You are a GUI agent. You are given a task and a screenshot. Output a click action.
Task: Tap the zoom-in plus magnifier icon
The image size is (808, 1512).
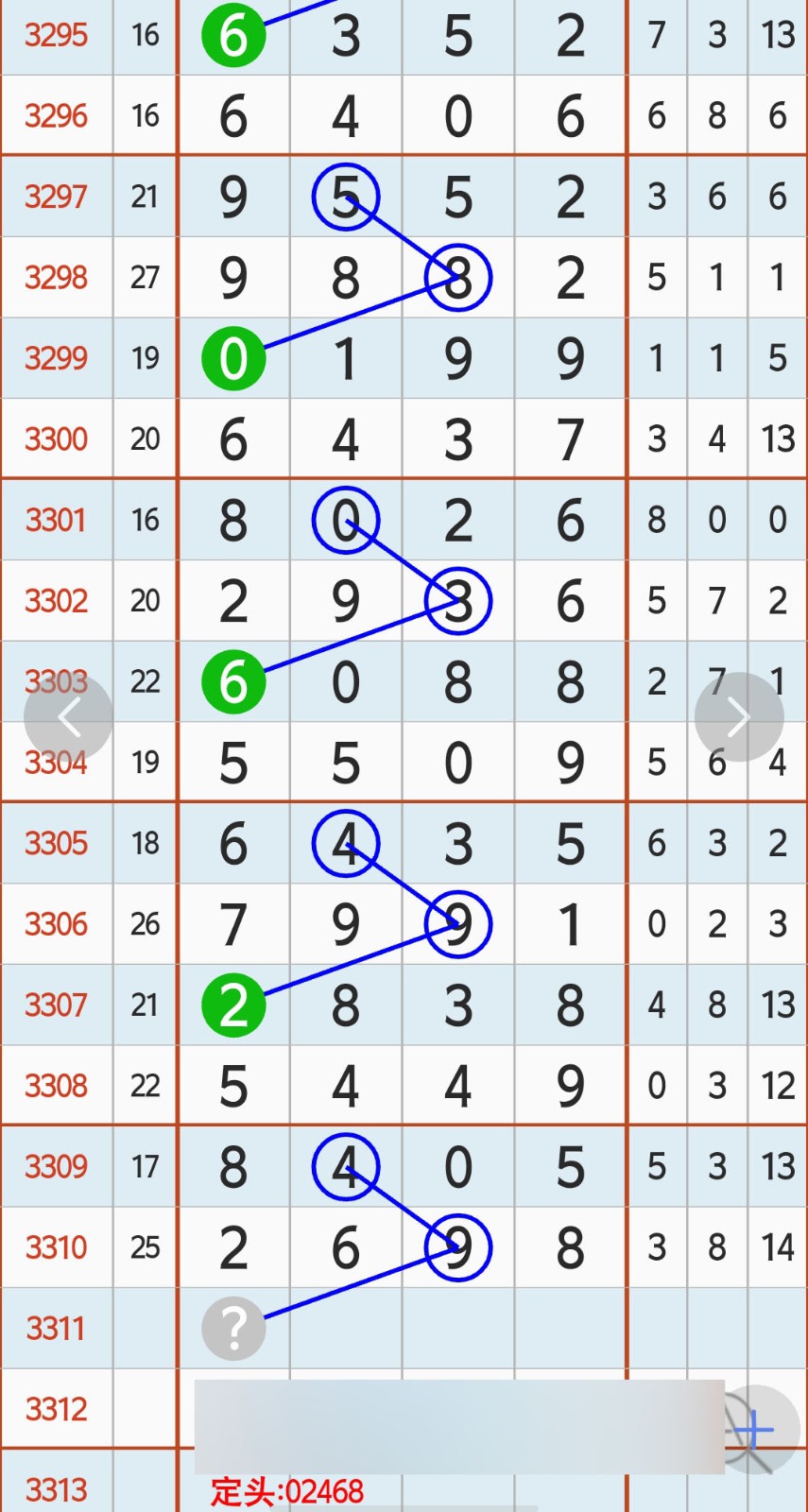tap(757, 1431)
